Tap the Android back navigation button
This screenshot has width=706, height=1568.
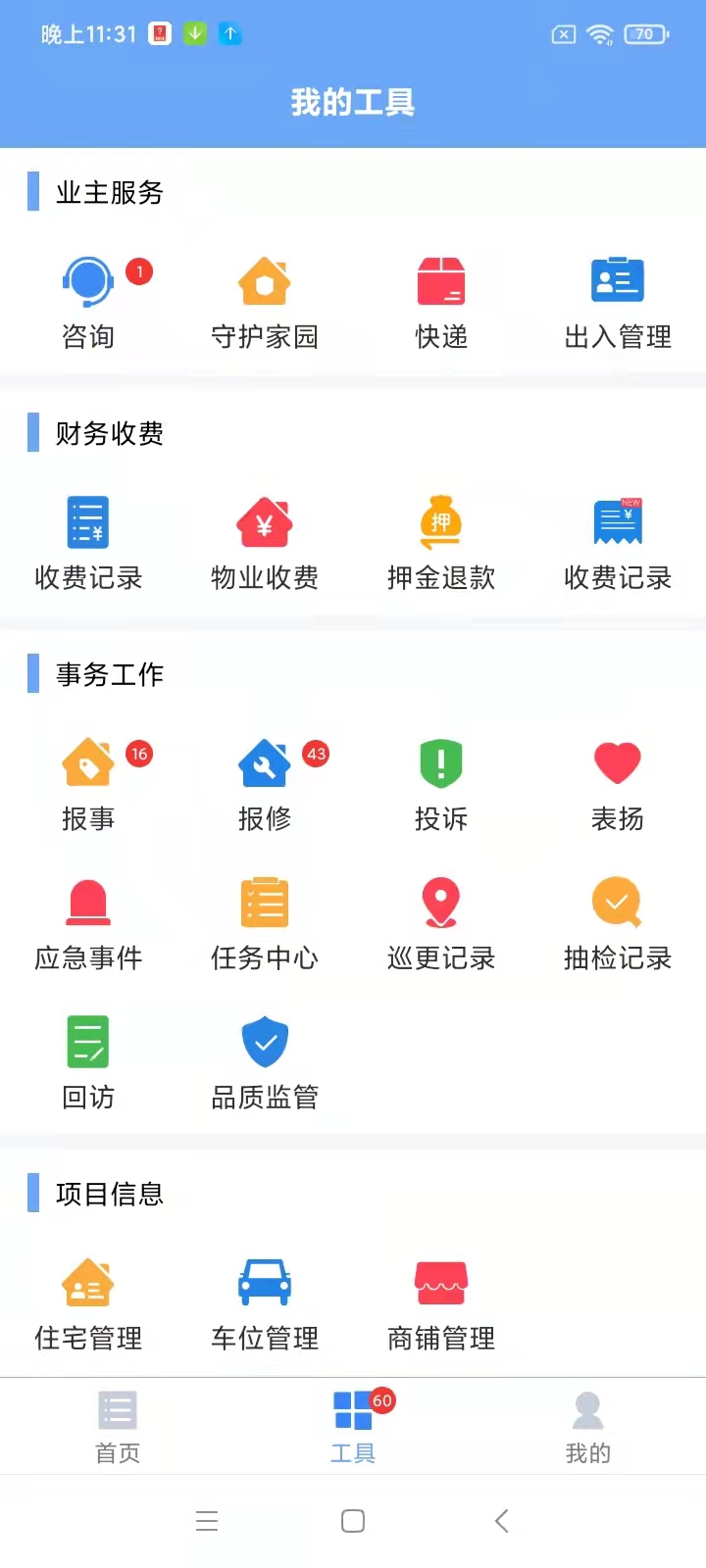point(500,1520)
